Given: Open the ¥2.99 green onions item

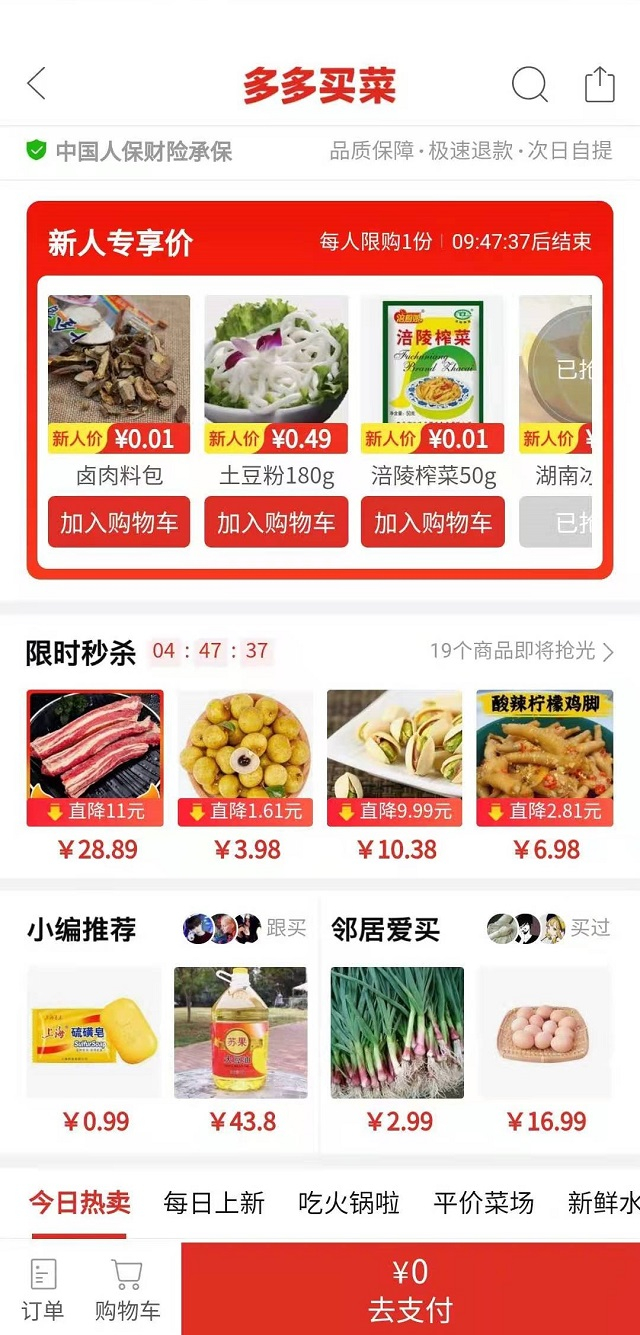Looking at the screenshot, I should (x=397, y=1050).
